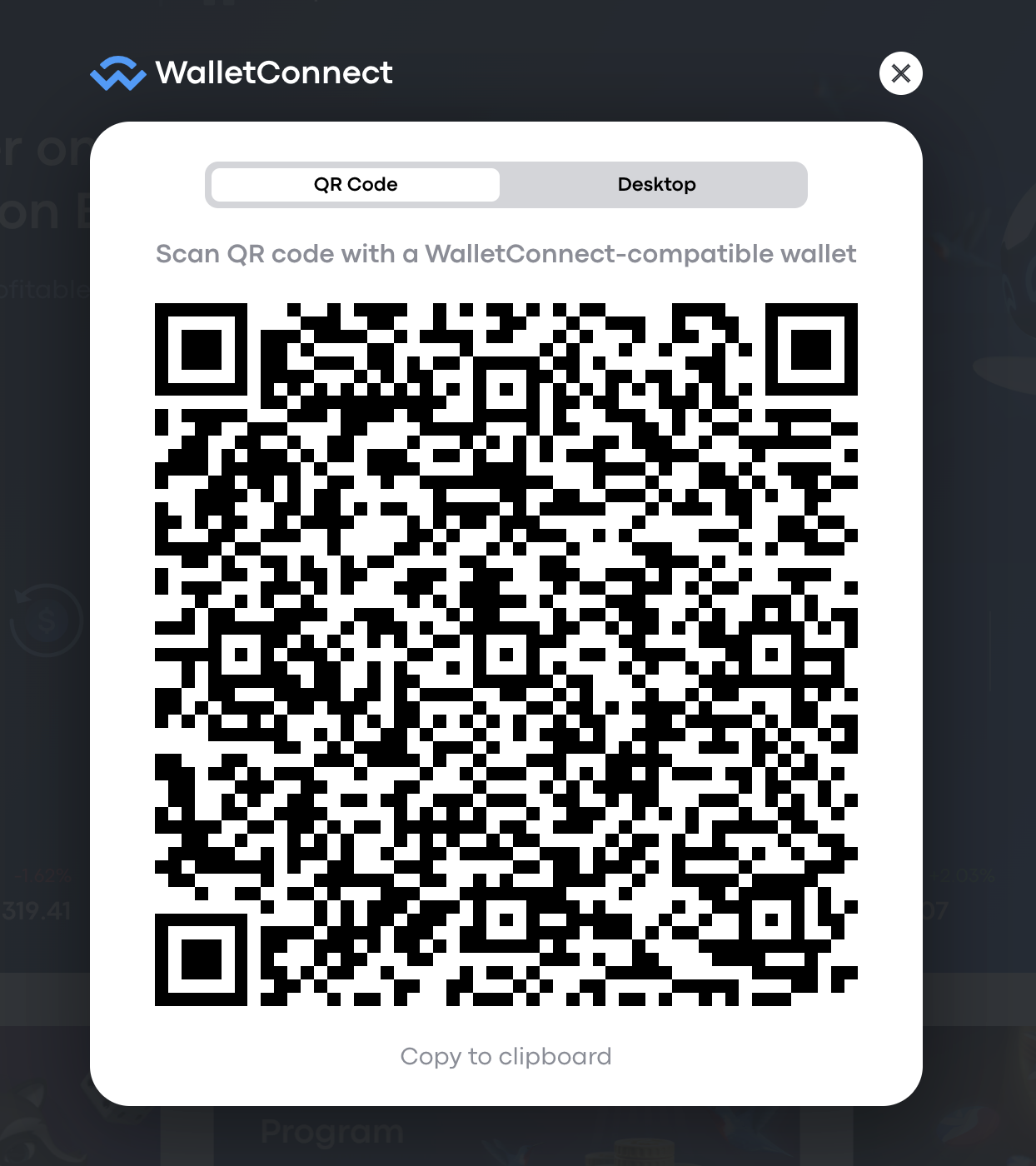Copy the connection code to clipboard
1036x1166 pixels.
point(506,1056)
